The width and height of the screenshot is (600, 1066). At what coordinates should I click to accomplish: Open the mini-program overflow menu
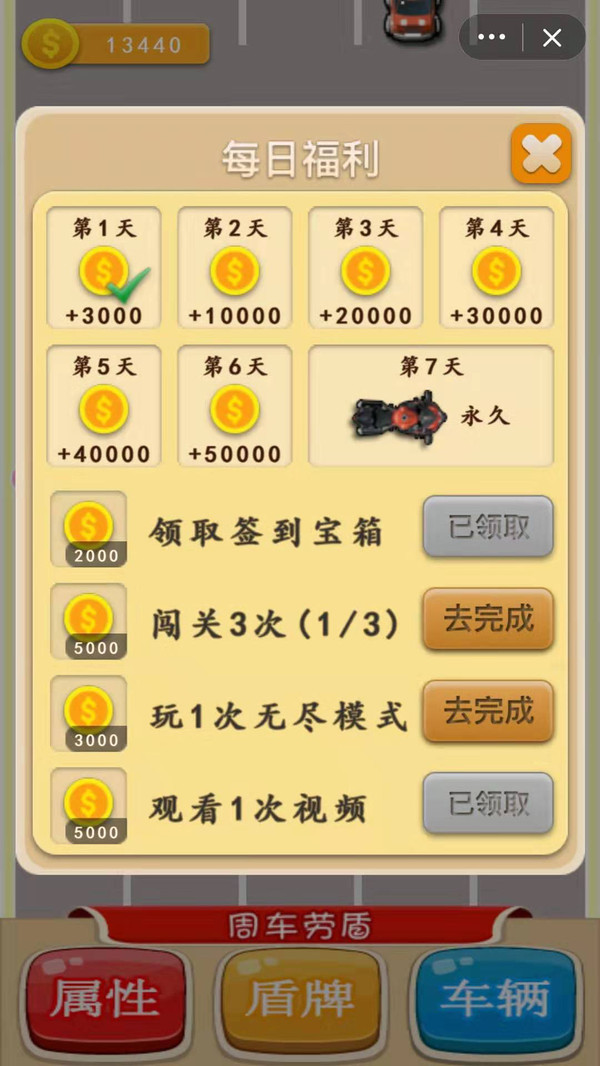(492, 38)
